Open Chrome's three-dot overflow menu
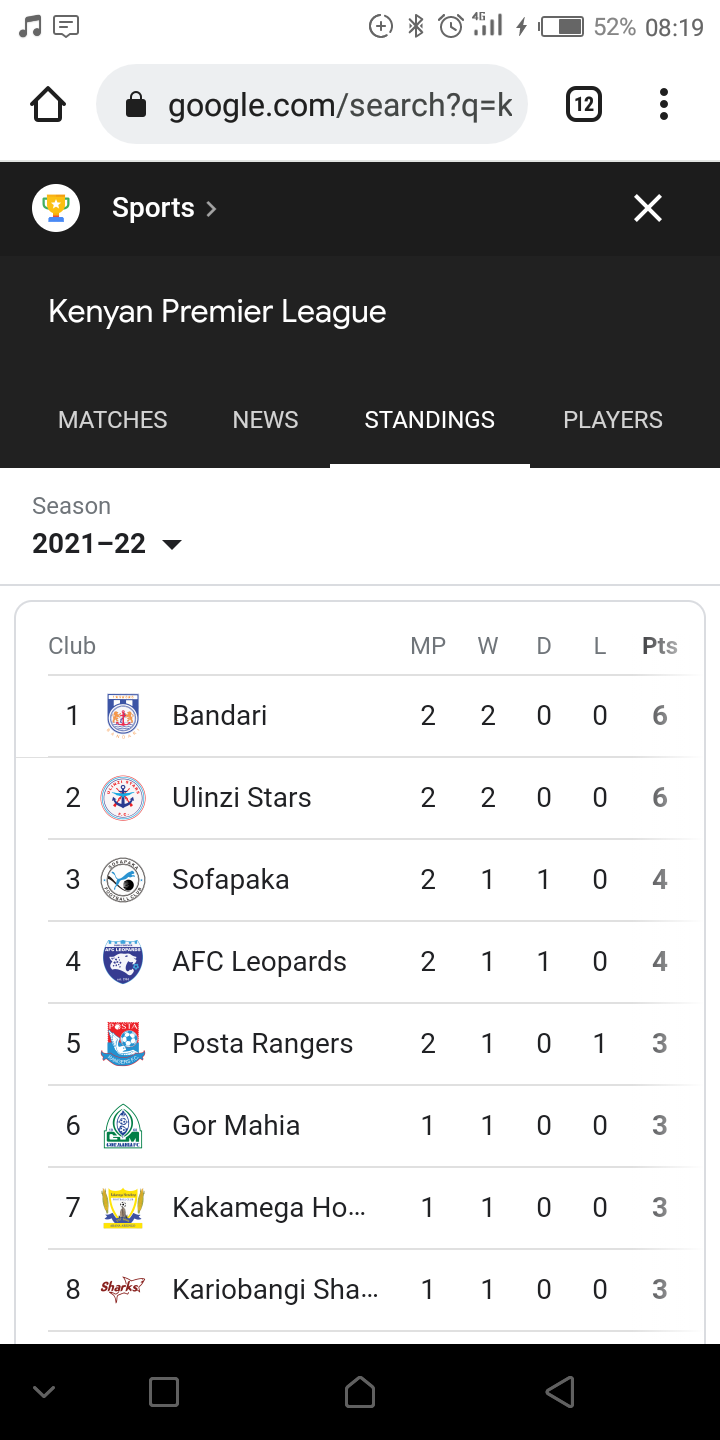 tap(664, 104)
